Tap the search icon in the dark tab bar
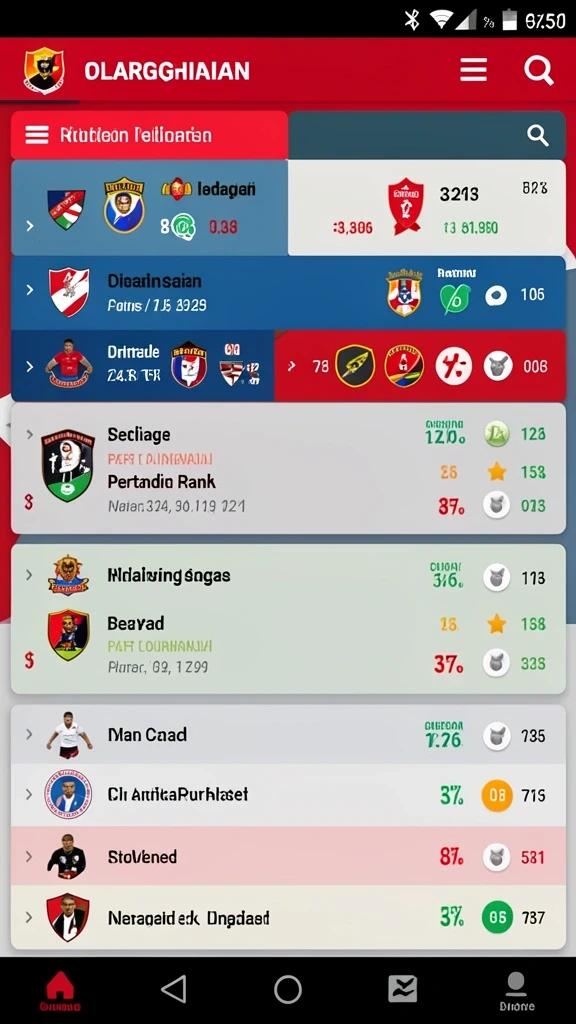The height and width of the screenshot is (1024, 576). point(537,135)
